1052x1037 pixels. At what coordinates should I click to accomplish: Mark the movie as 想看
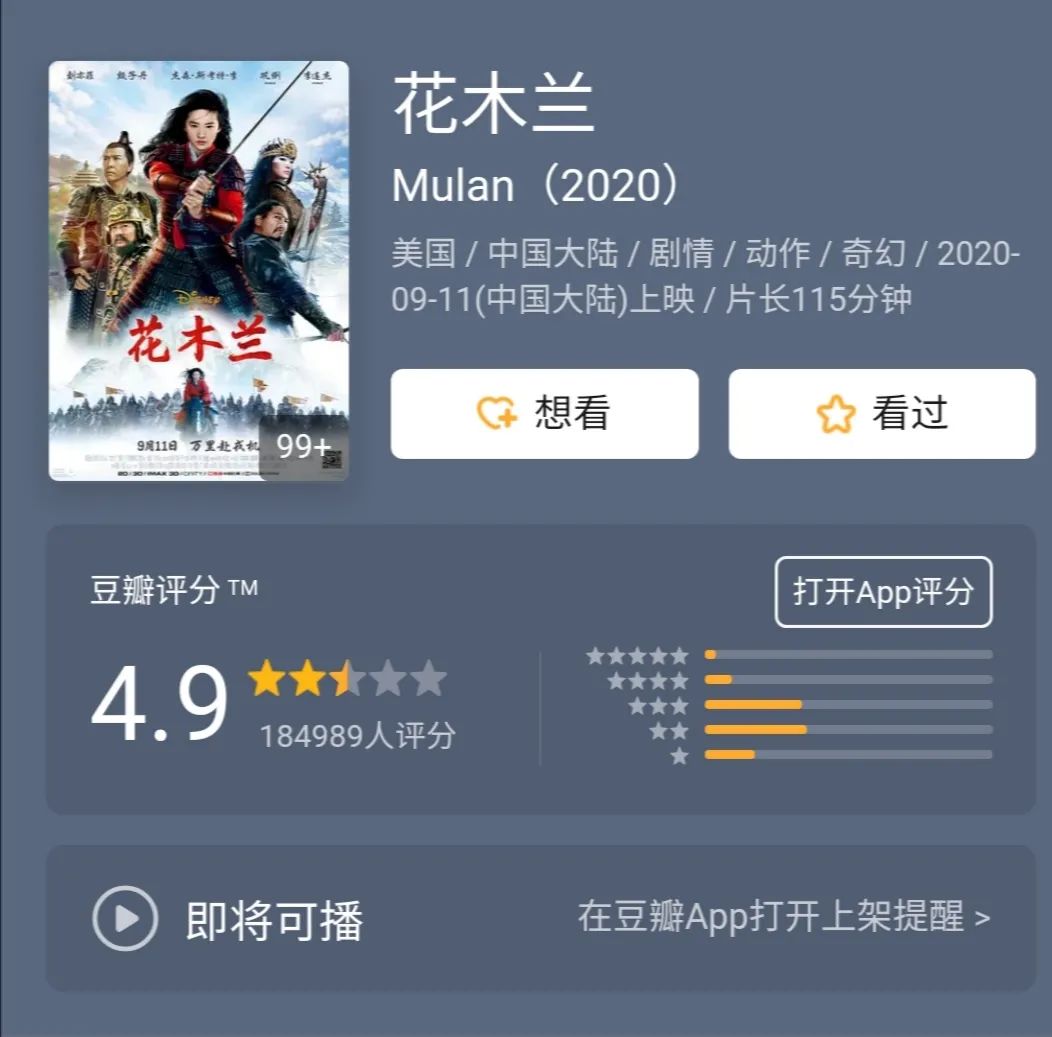pos(544,414)
